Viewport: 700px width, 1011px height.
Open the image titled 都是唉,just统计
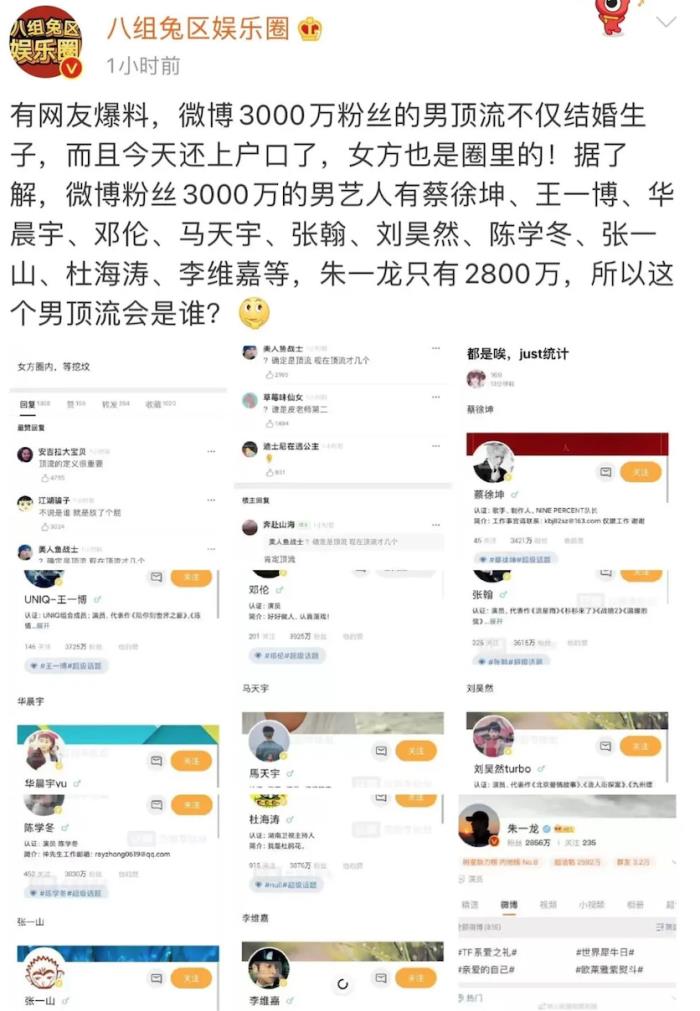click(566, 452)
